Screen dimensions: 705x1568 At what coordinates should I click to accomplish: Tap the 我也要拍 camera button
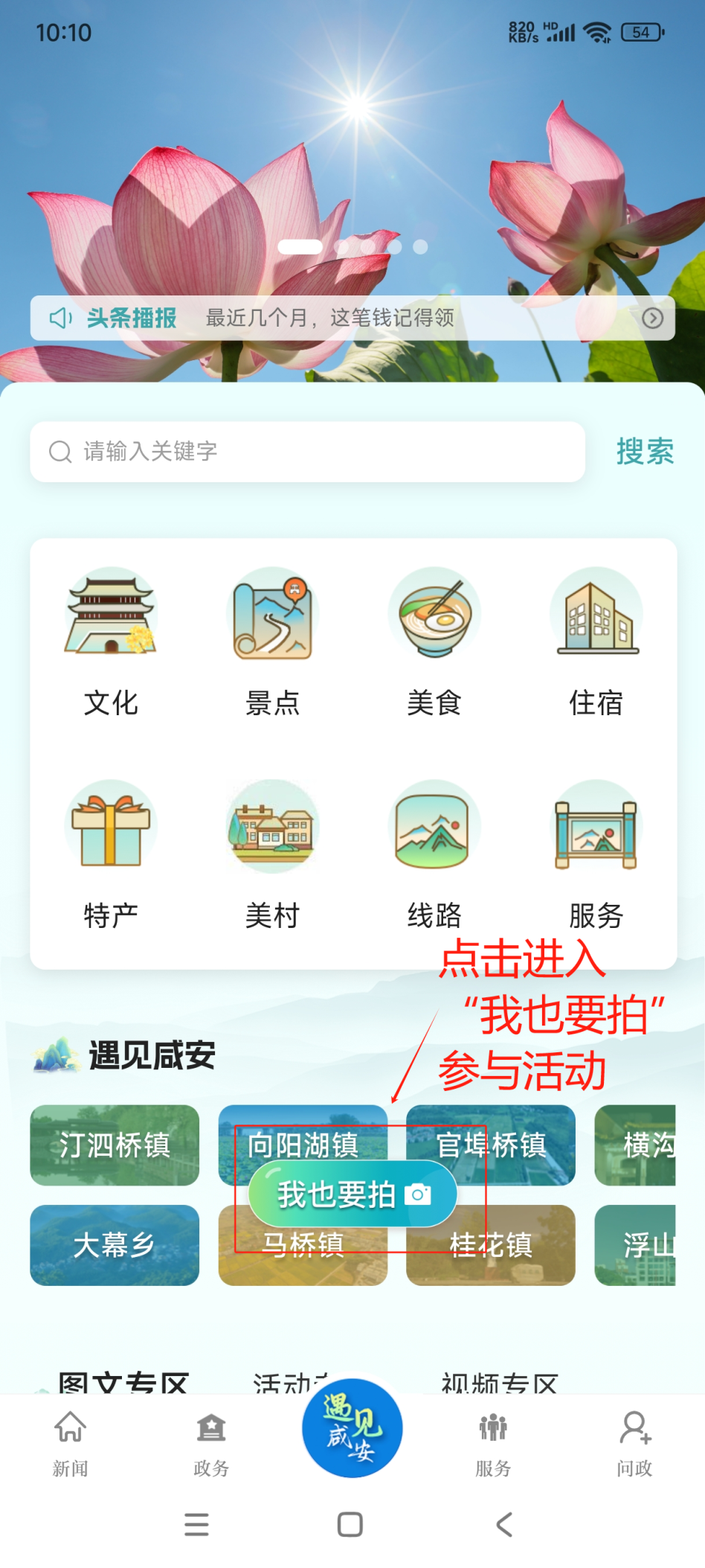[352, 1194]
